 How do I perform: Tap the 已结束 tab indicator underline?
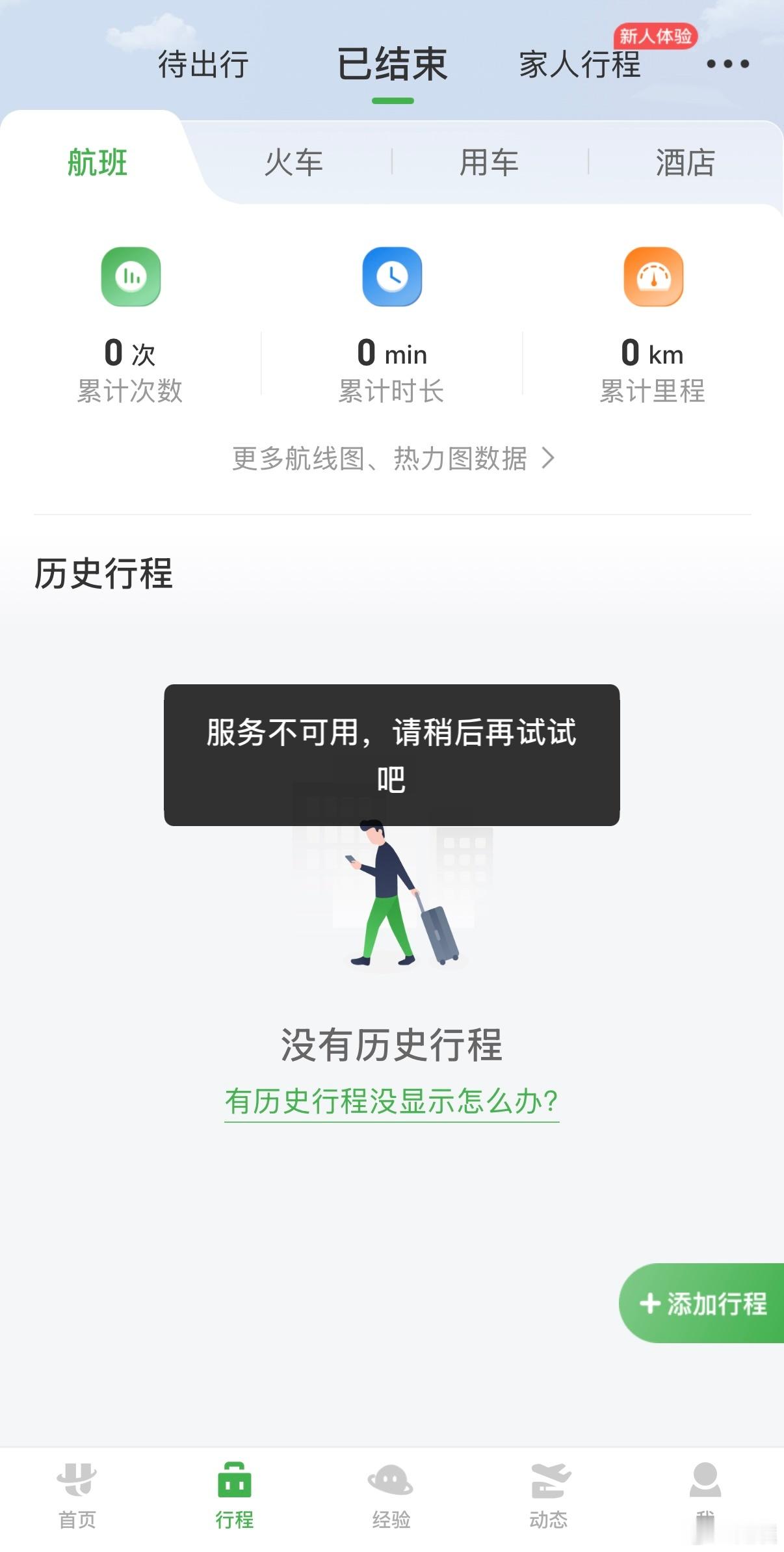(392, 100)
